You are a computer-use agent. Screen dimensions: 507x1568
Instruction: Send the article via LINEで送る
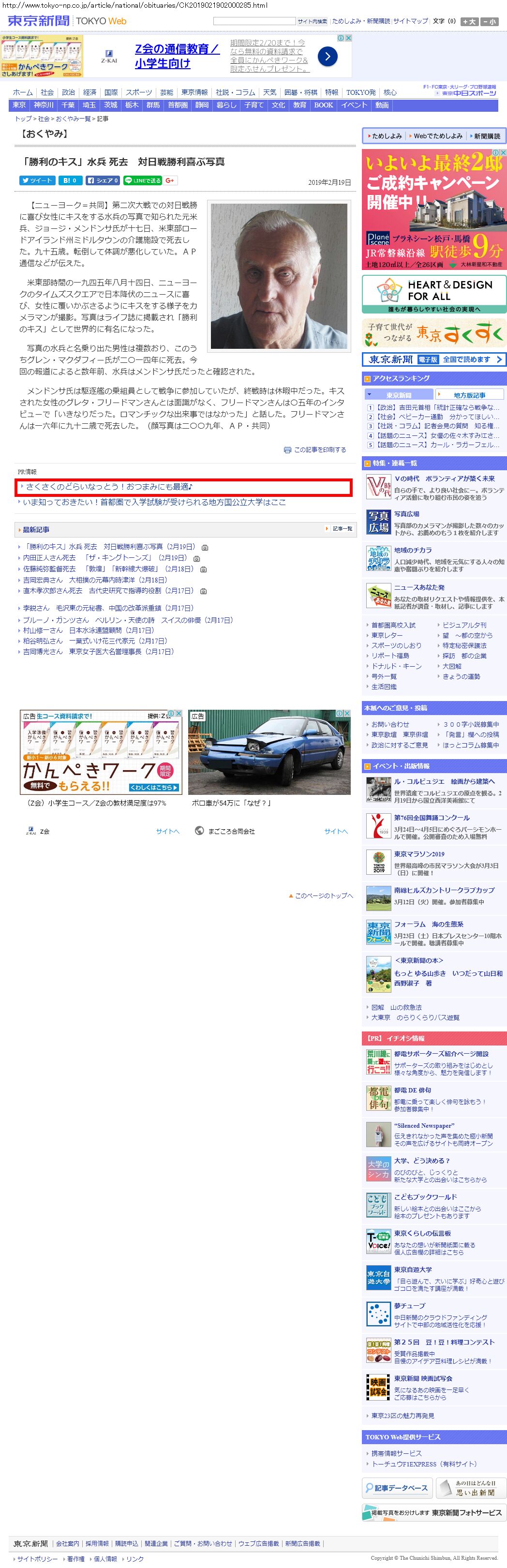(142, 180)
